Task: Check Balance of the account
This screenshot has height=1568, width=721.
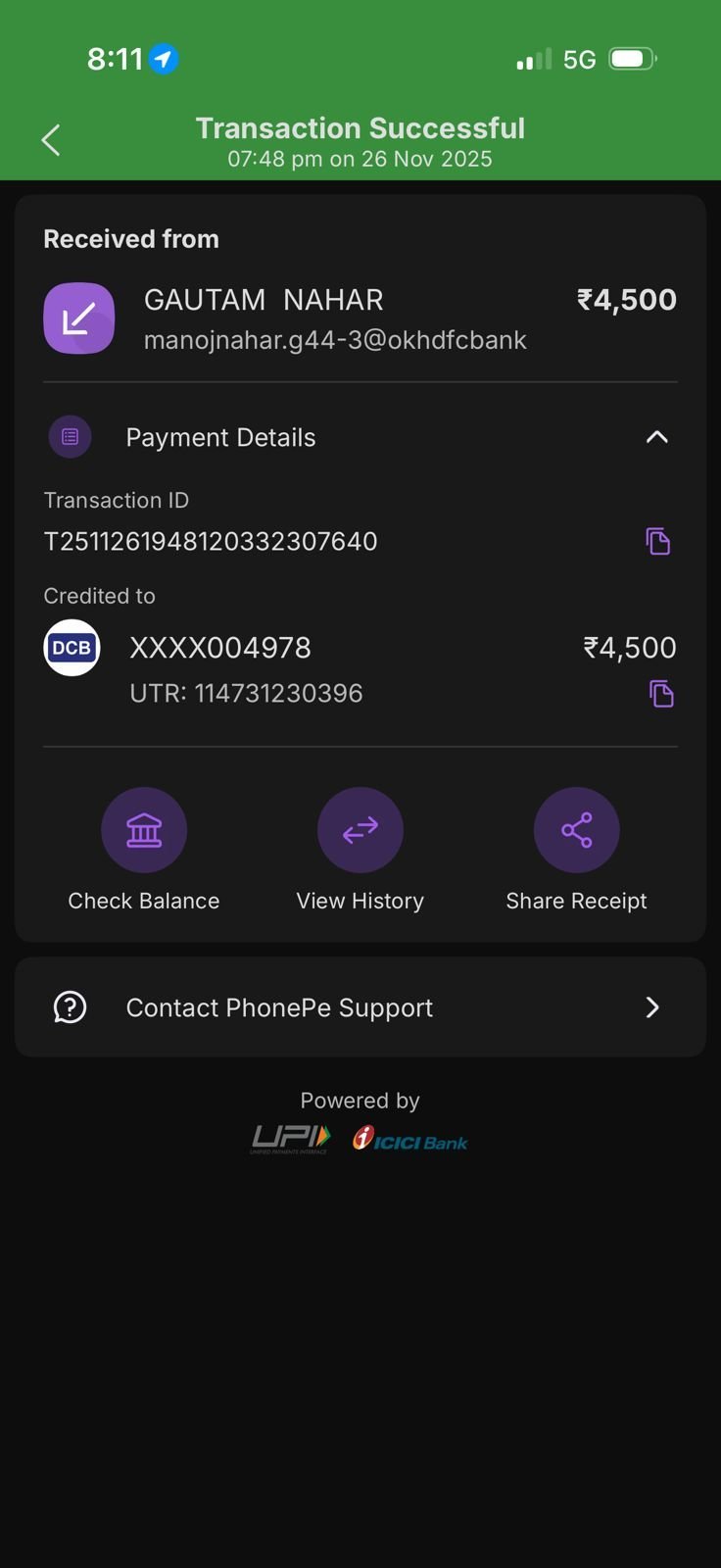Action: 144,831
